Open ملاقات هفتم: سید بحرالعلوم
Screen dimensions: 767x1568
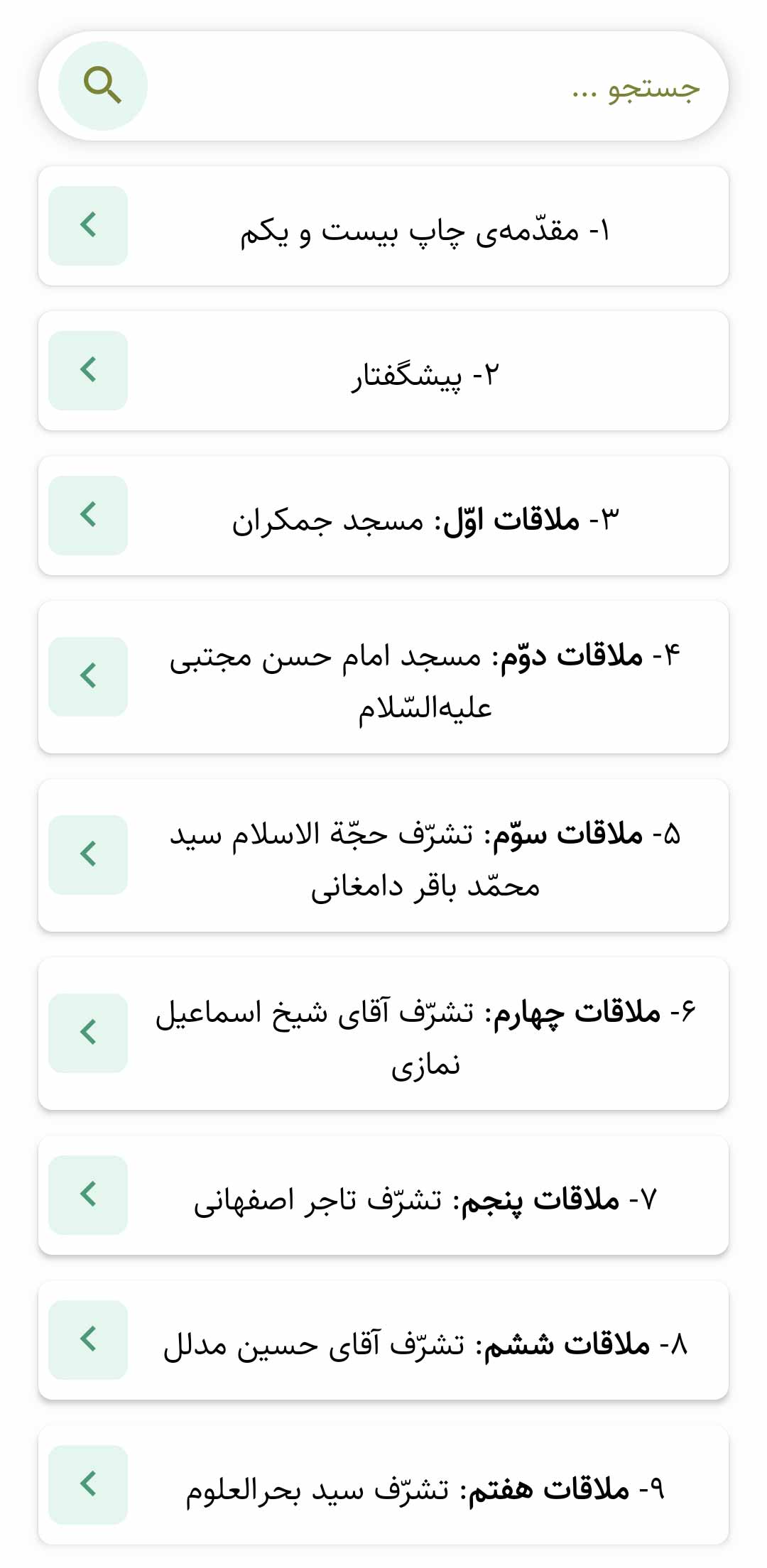coord(383,1485)
